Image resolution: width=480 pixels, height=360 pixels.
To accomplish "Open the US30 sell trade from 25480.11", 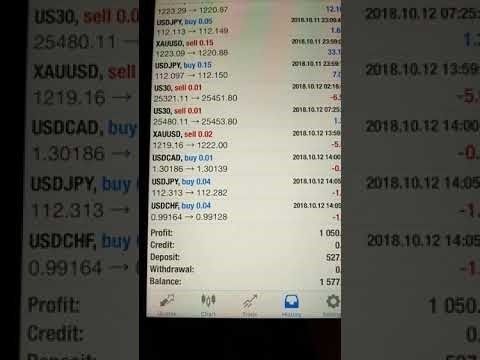I will coord(247,116).
